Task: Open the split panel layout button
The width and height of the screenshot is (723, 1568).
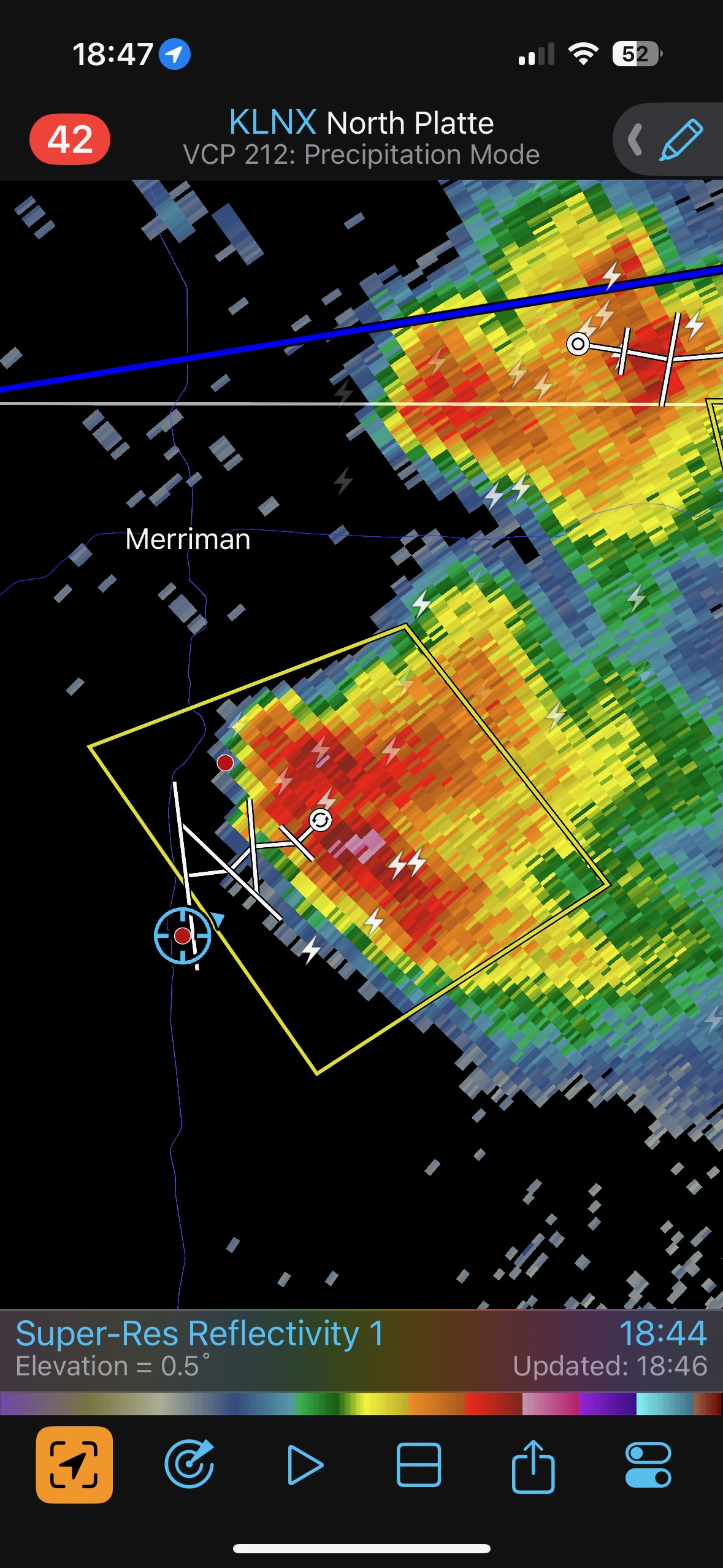Action: coord(419,1464)
